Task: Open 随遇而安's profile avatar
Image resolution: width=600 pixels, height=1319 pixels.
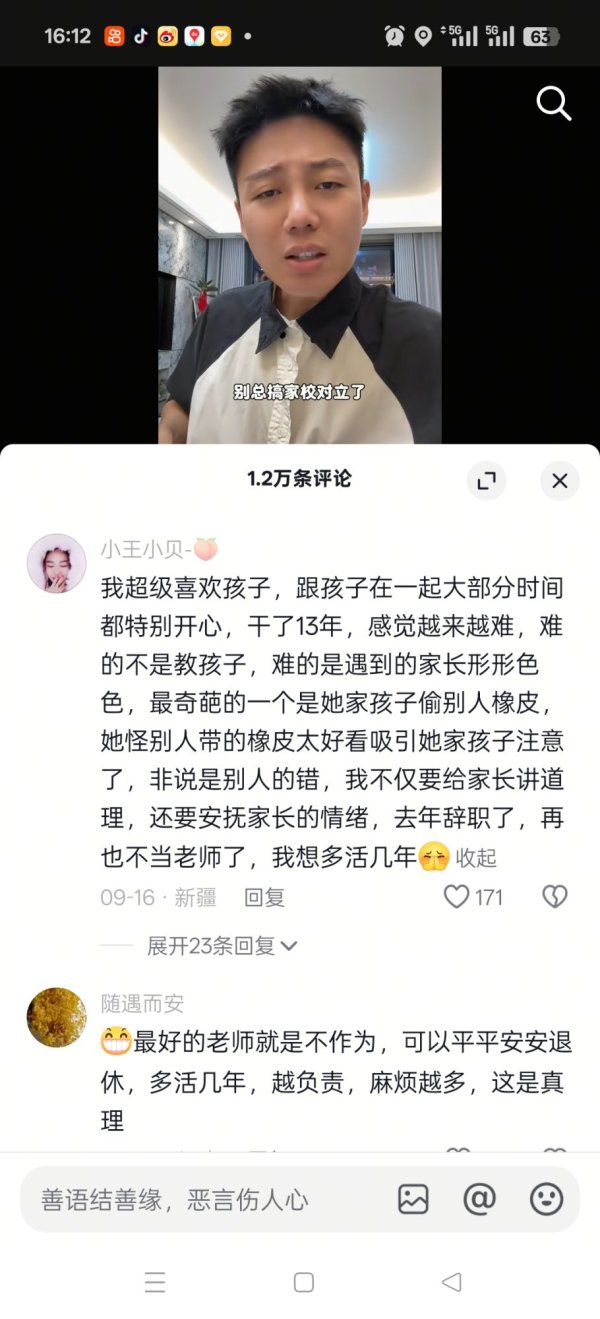Action: coord(56,1017)
